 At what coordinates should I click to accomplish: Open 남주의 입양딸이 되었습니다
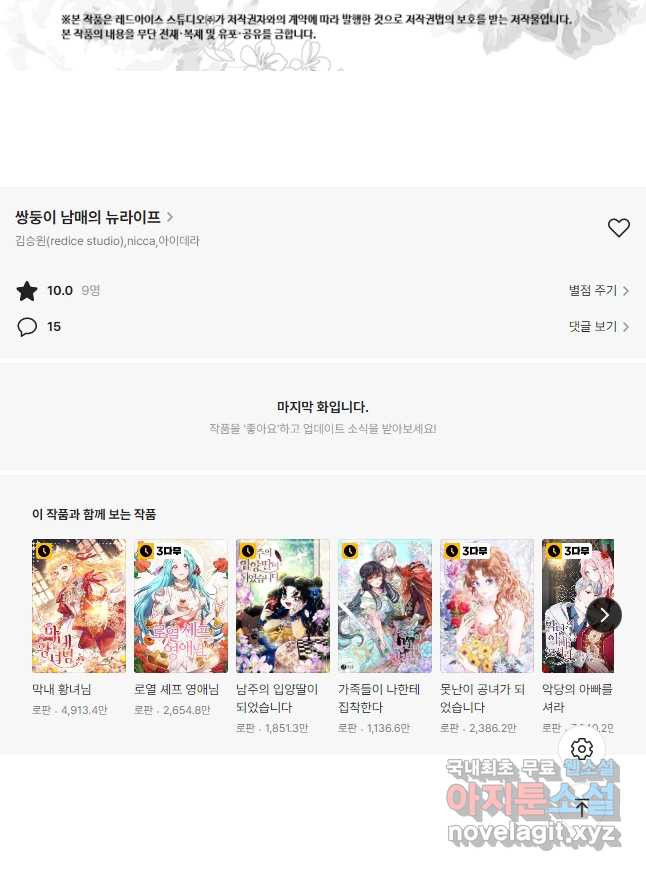click(x=283, y=607)
